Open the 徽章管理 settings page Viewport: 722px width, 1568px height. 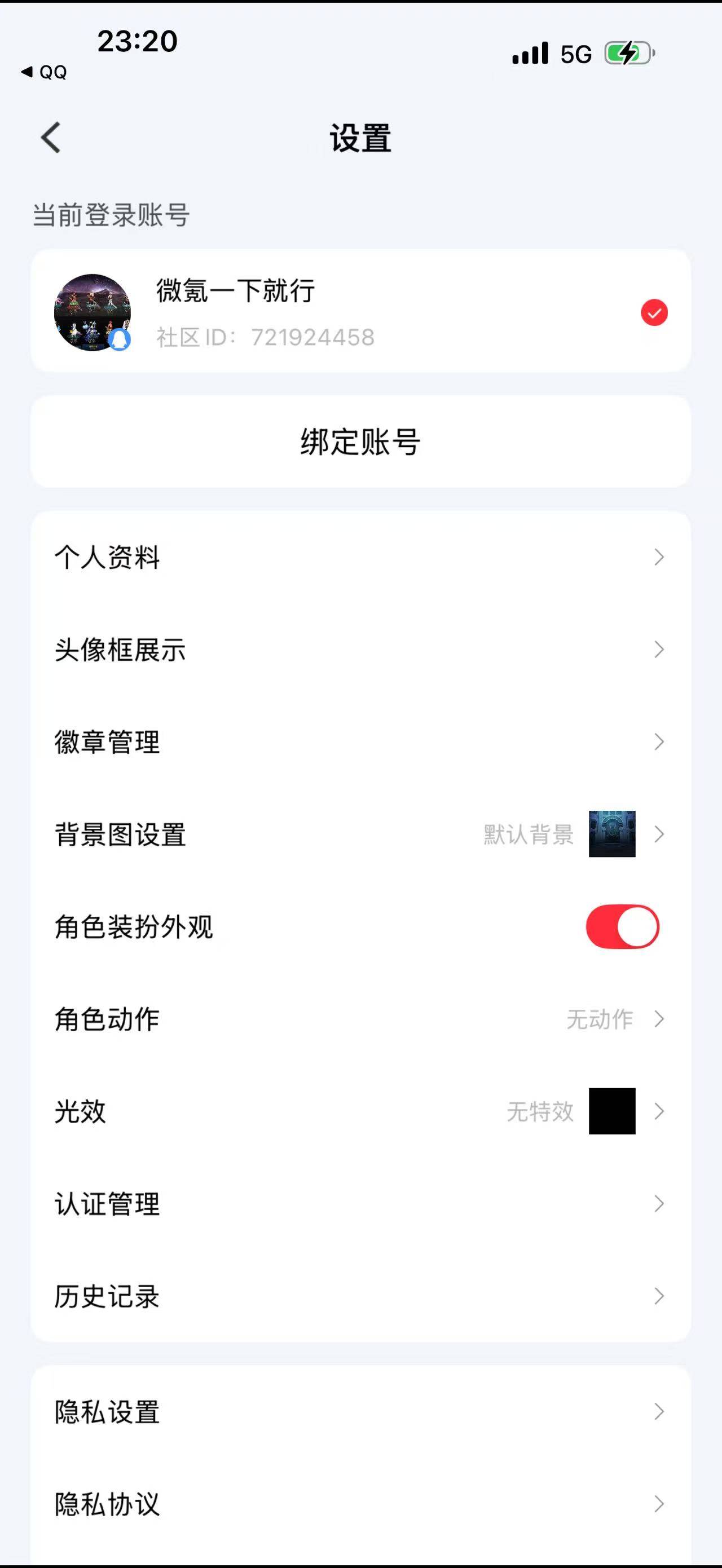360,743
